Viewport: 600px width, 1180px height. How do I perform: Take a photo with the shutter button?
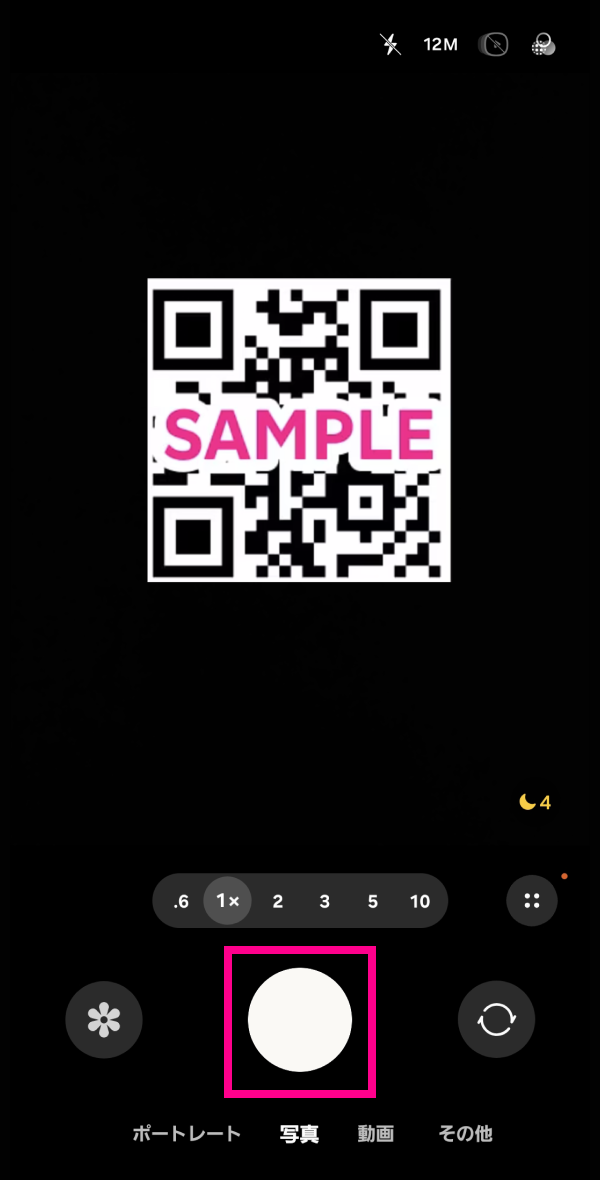coord(300,1019)
